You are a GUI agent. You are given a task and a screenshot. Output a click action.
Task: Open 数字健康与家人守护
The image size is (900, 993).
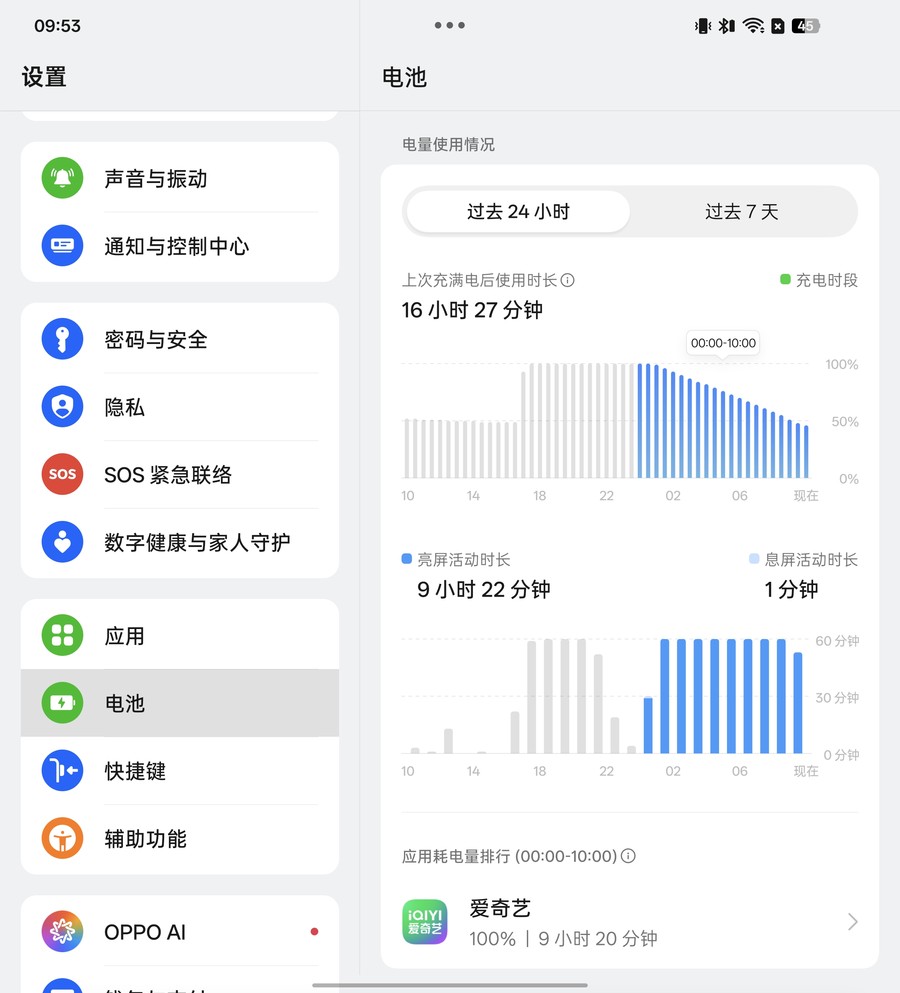point(180,543)
